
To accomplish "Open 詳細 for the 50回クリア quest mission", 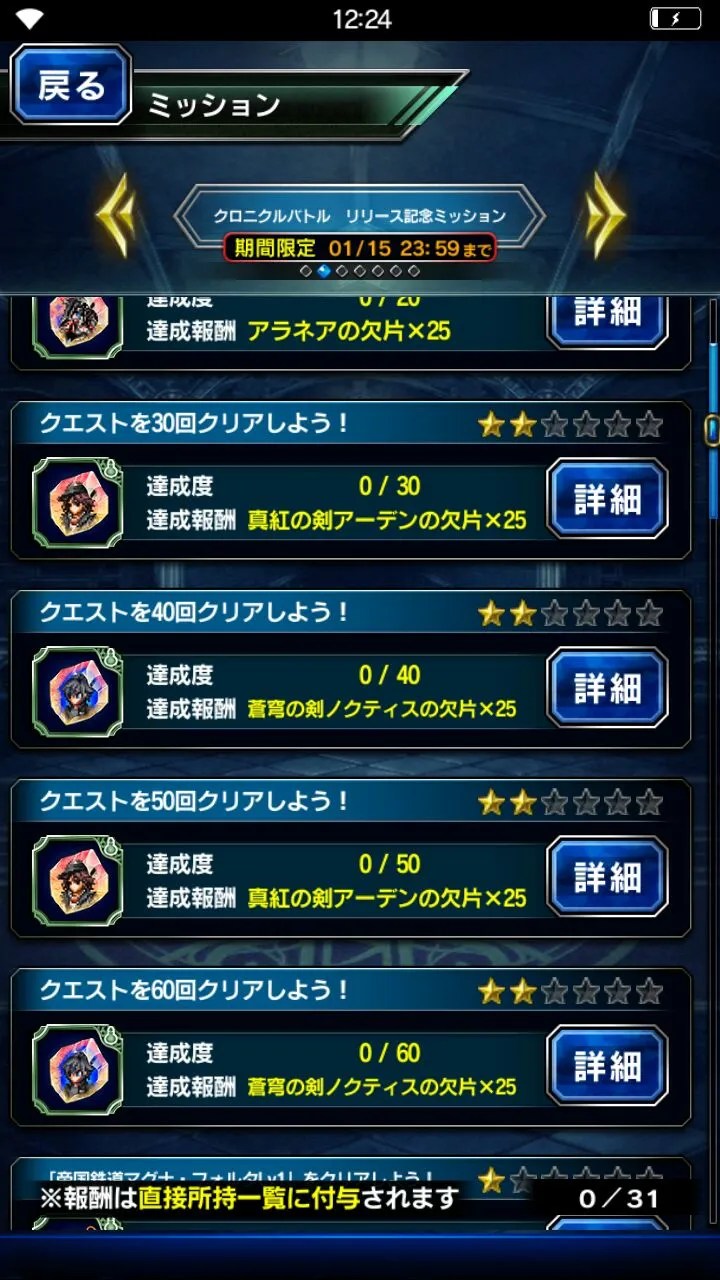I will (607, 876).
